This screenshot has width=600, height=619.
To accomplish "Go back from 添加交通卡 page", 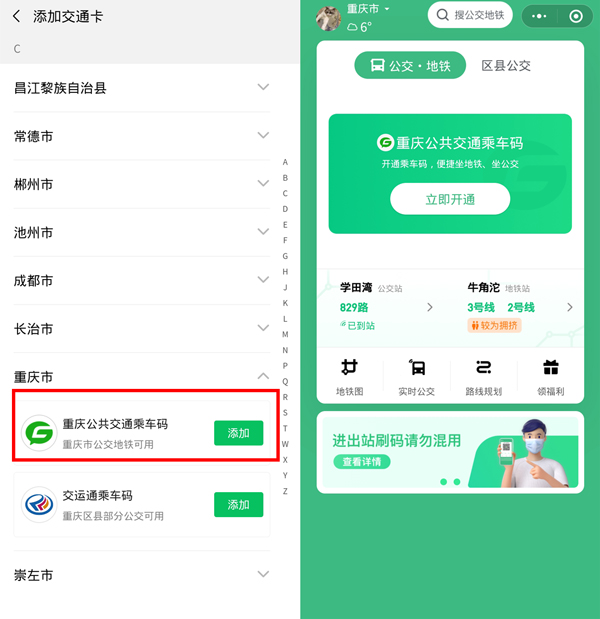I will (16, 17).
